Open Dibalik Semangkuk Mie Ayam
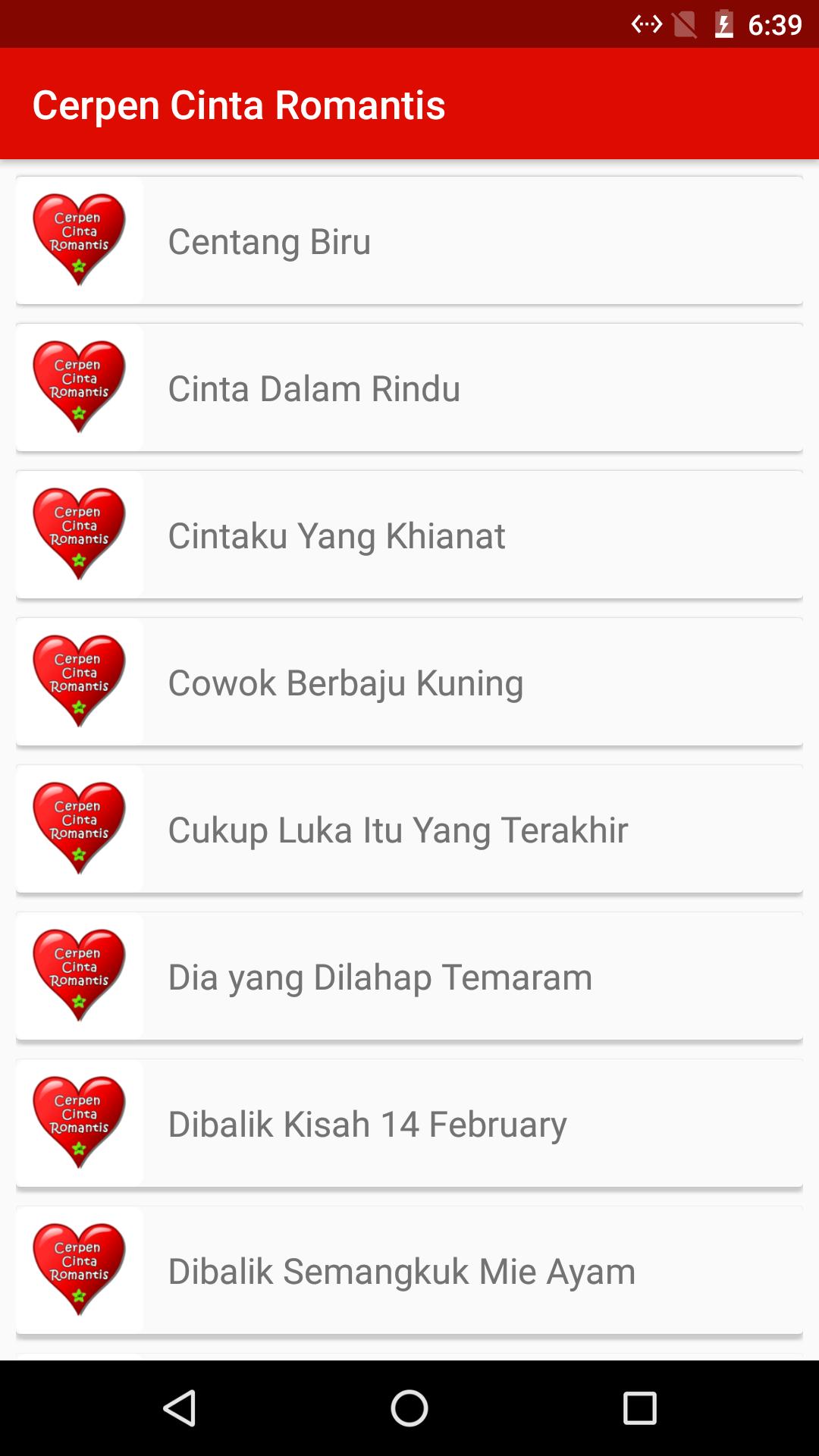This screenshot has width=819, height=1456. (409, 1271)
